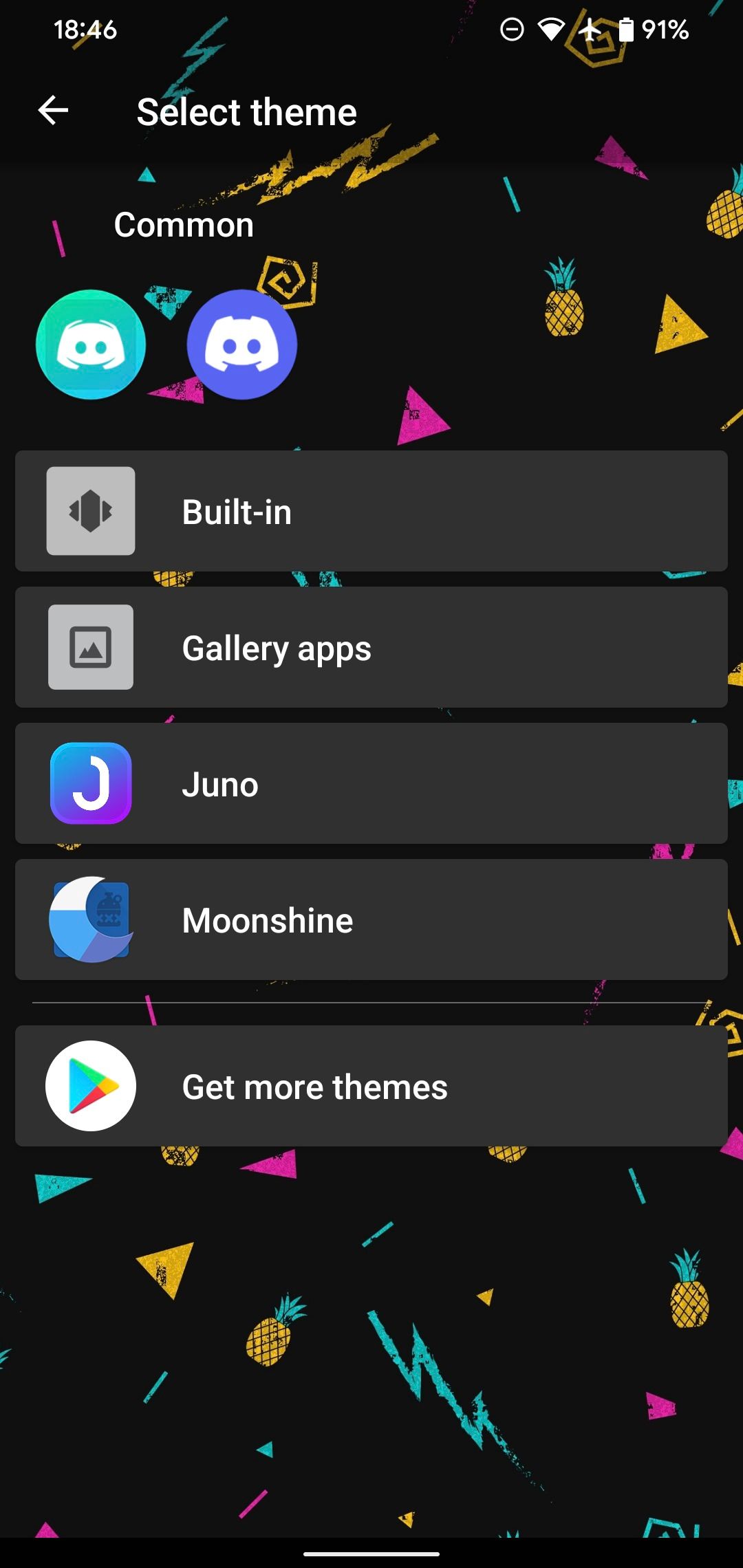This screenshot has width=743, height=1568.
Task: Select the Juno icon pack logo
Action: coord(90,783)
